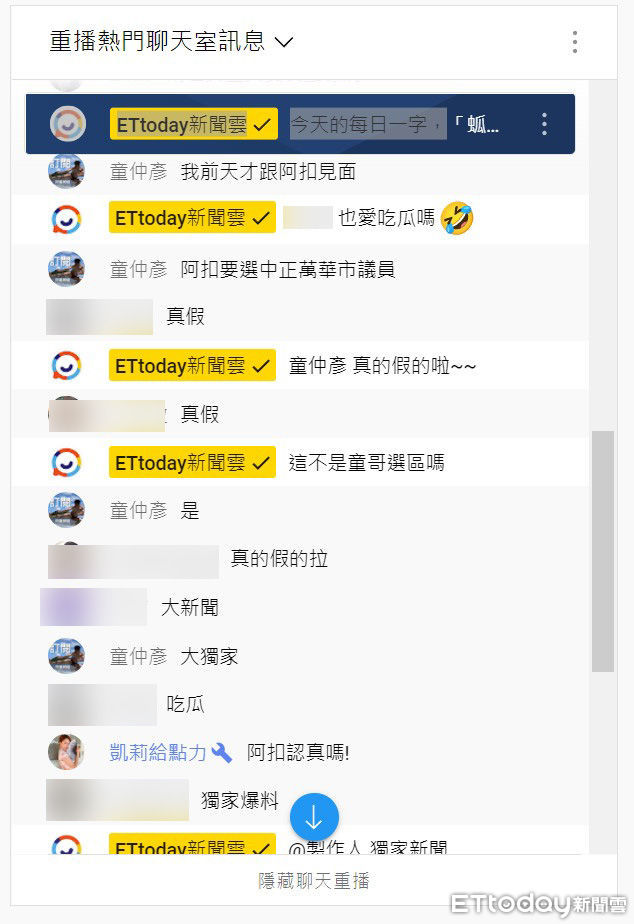Open the highlighted 今天的每日一字 message

pyautogui.click(x=394, y=124)
